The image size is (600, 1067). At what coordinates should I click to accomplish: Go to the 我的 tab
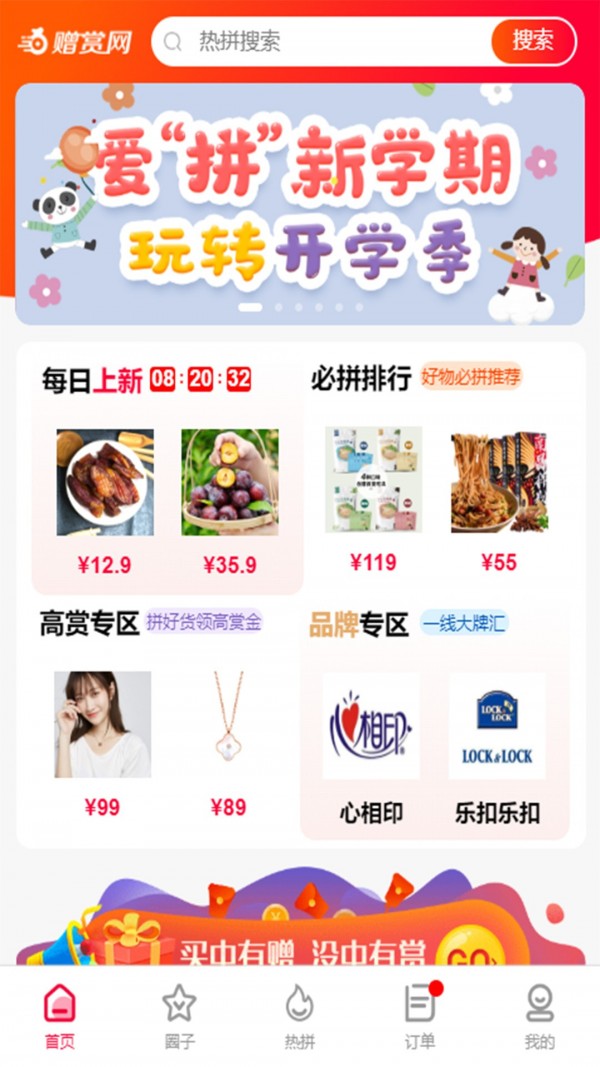[x=540, y=1015]
